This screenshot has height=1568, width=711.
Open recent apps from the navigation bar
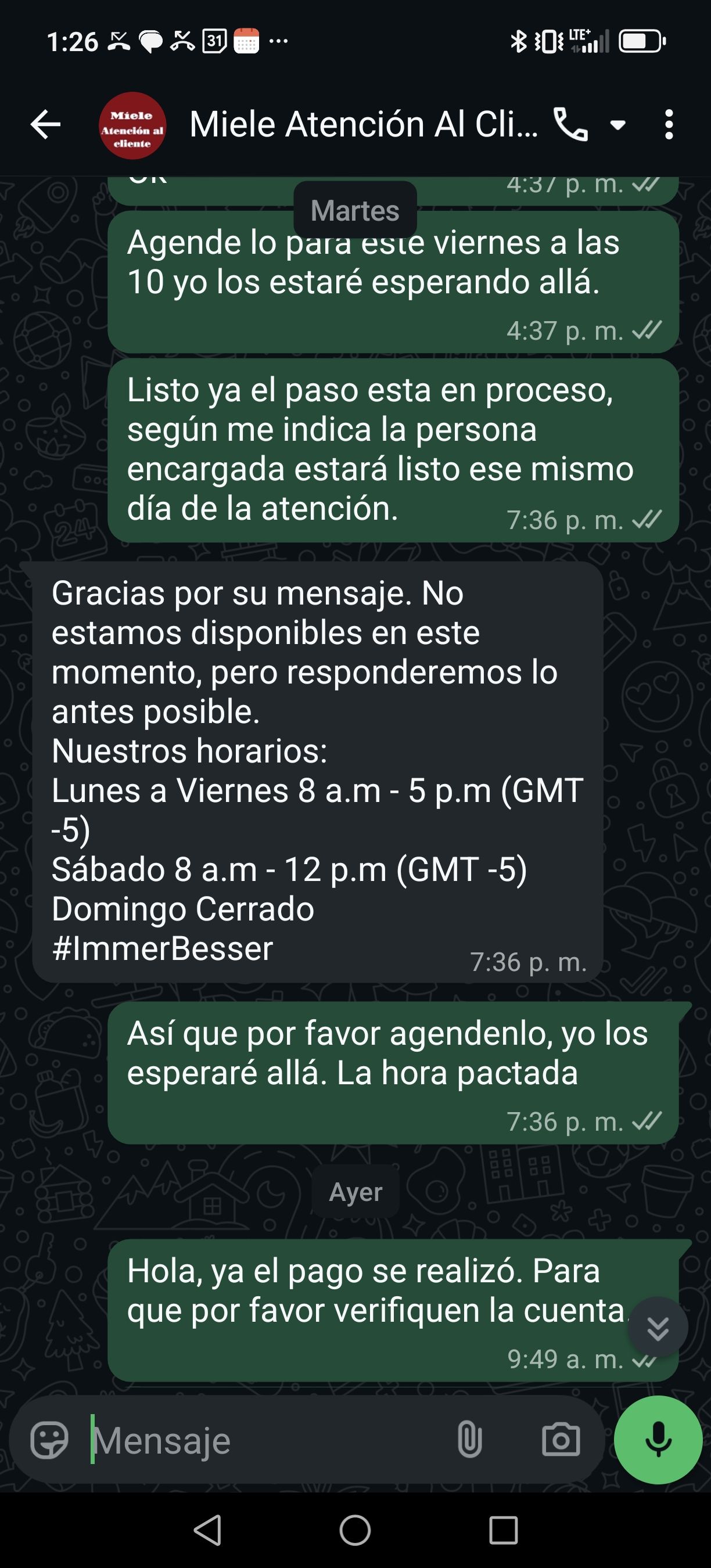(x=504, y=1530)
